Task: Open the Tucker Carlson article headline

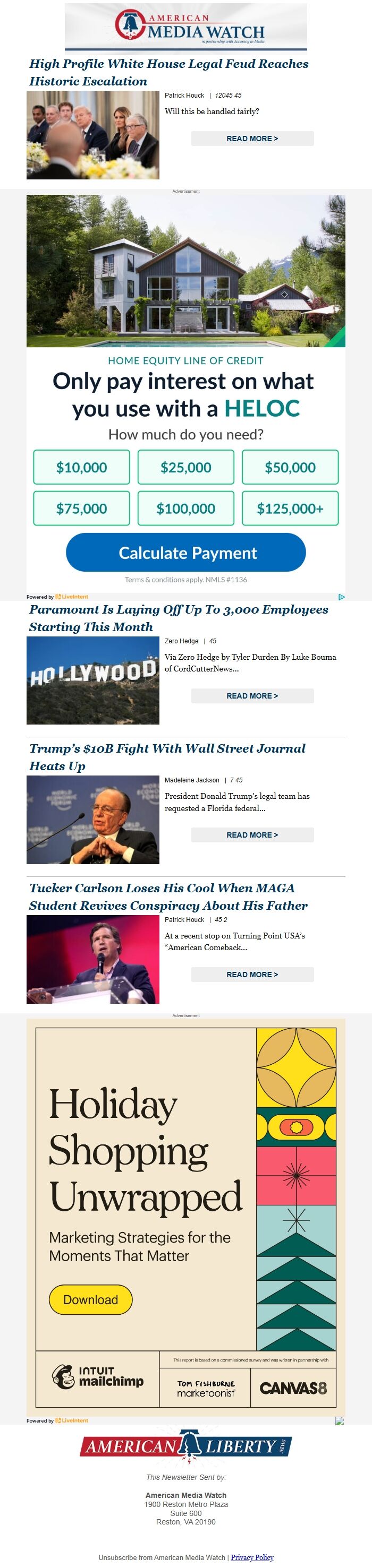Action: [x=168, y=896]
